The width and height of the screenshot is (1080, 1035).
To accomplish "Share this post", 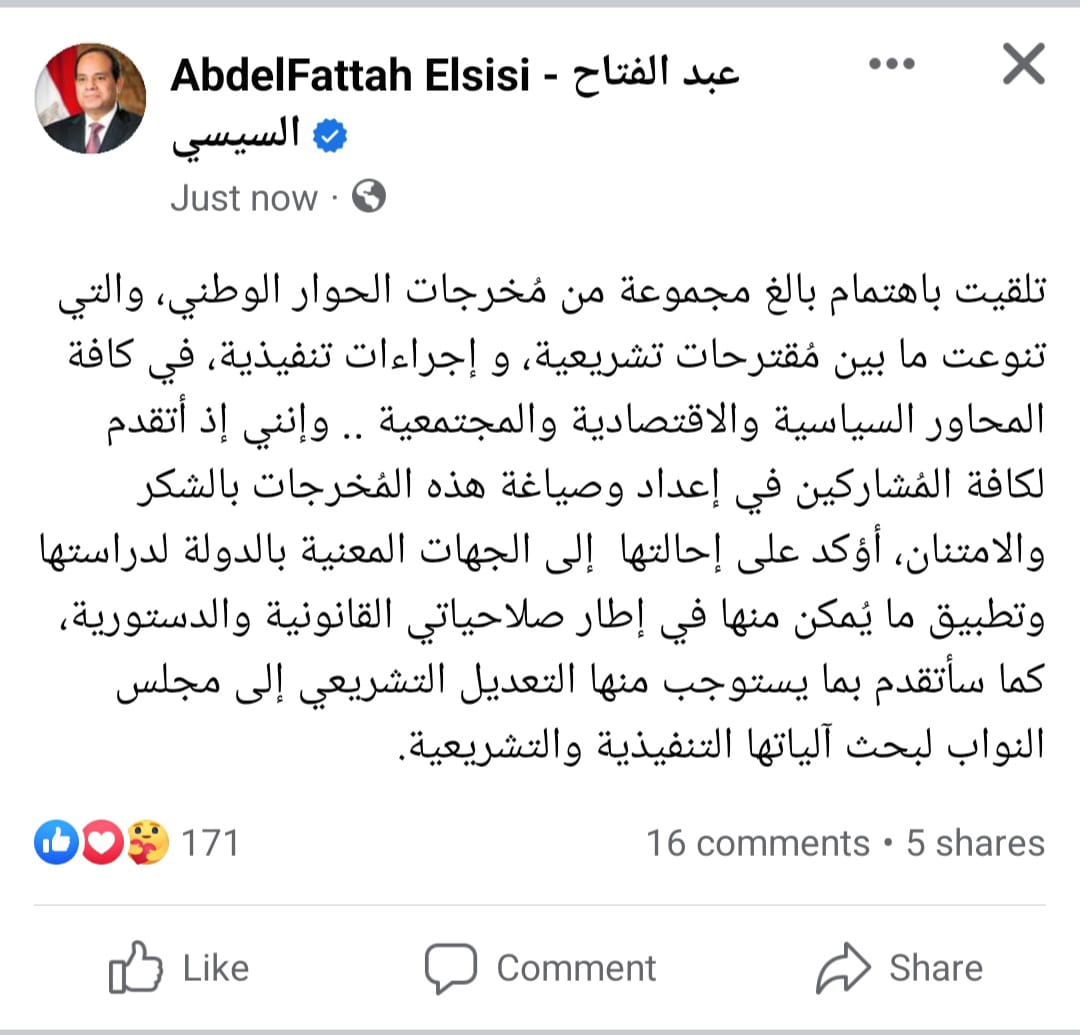I will tap(899, 968).
